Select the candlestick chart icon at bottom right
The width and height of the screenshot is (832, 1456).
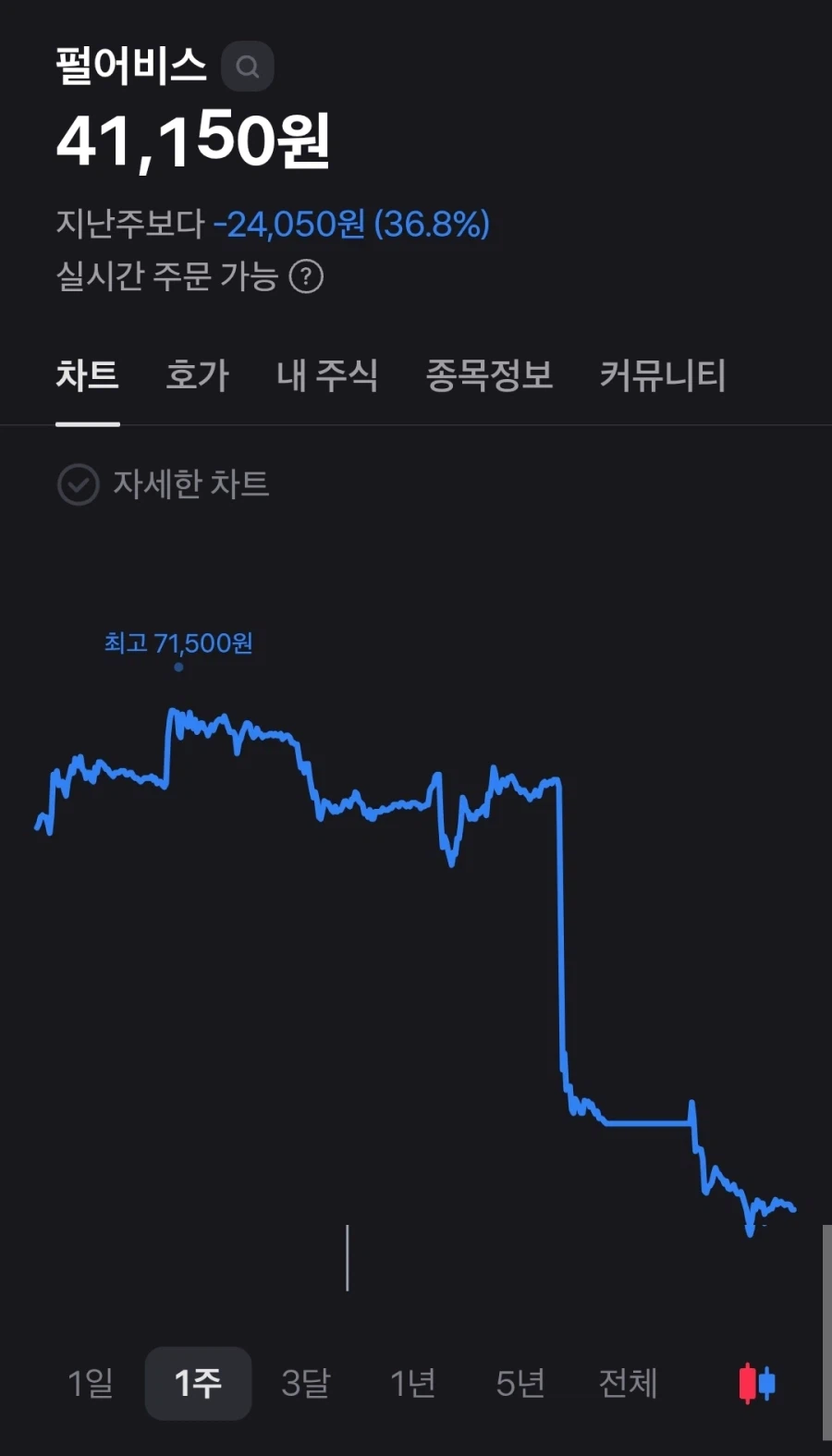[x=755, y=1383]
